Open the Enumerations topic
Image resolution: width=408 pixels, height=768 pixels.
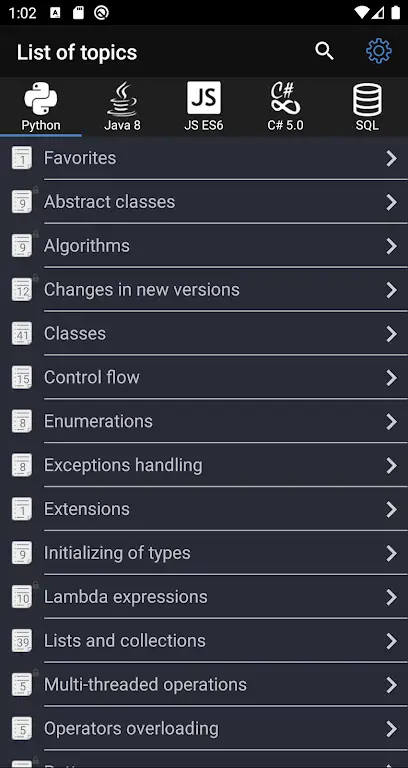point(204,421)
